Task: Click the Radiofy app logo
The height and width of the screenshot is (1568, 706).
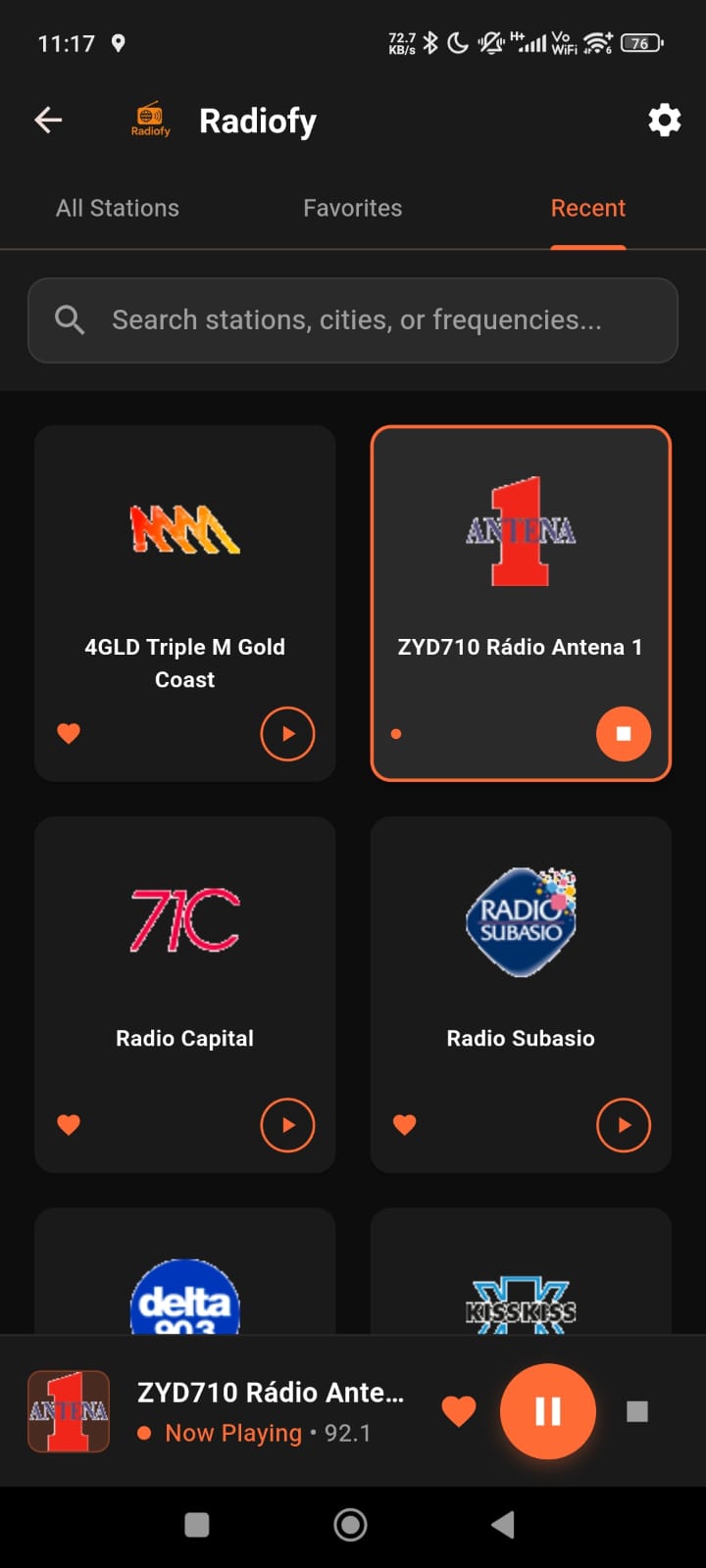Action: coord(149,120)
